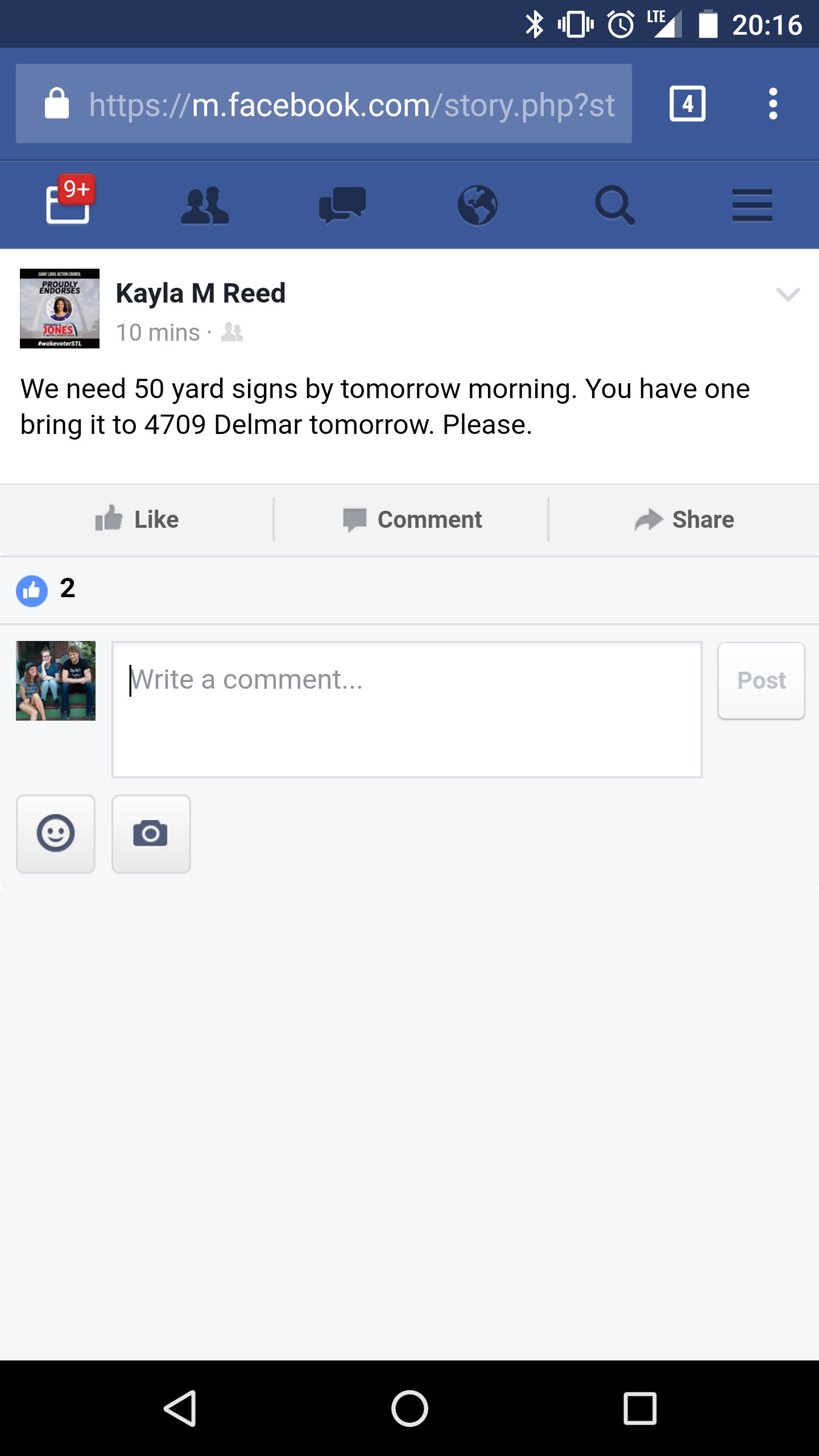The height and width of the screenshot is (1456, 819).
Task: Attach a photo with the camera icon
Action: point(151,833)
